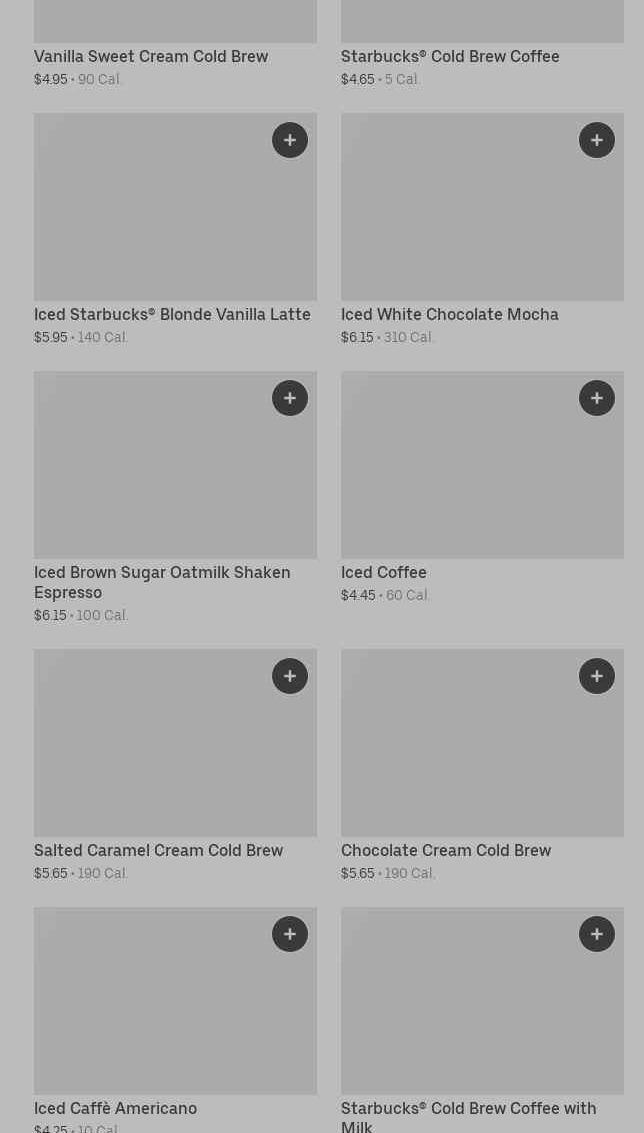The width and height of the screenshot is (644, 1133).
Task: Add Starbucks Cold Brew Coffee with Milk
Action: point(597,934)
